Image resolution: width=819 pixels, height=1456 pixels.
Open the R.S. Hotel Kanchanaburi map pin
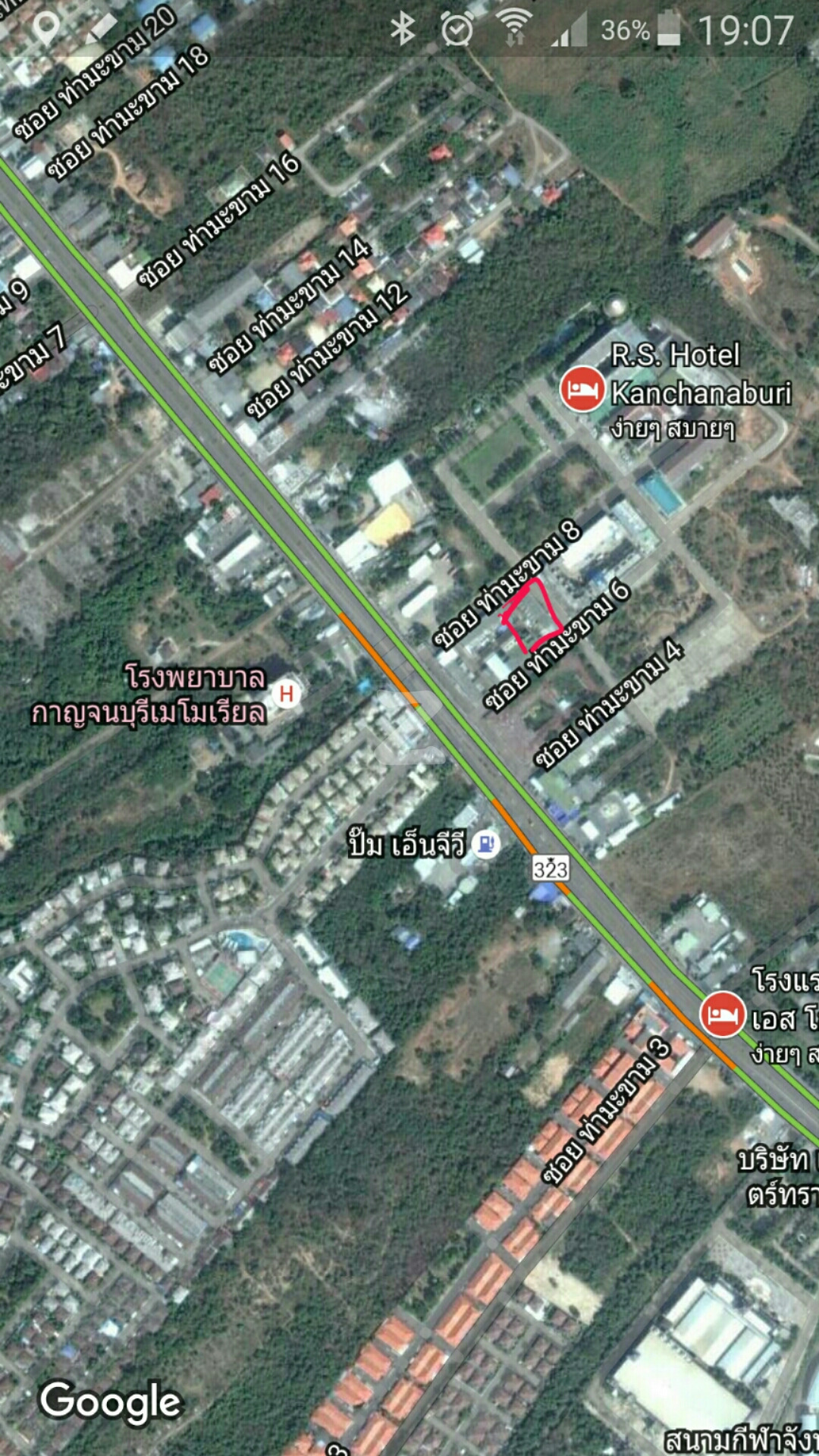coord(582,389)
